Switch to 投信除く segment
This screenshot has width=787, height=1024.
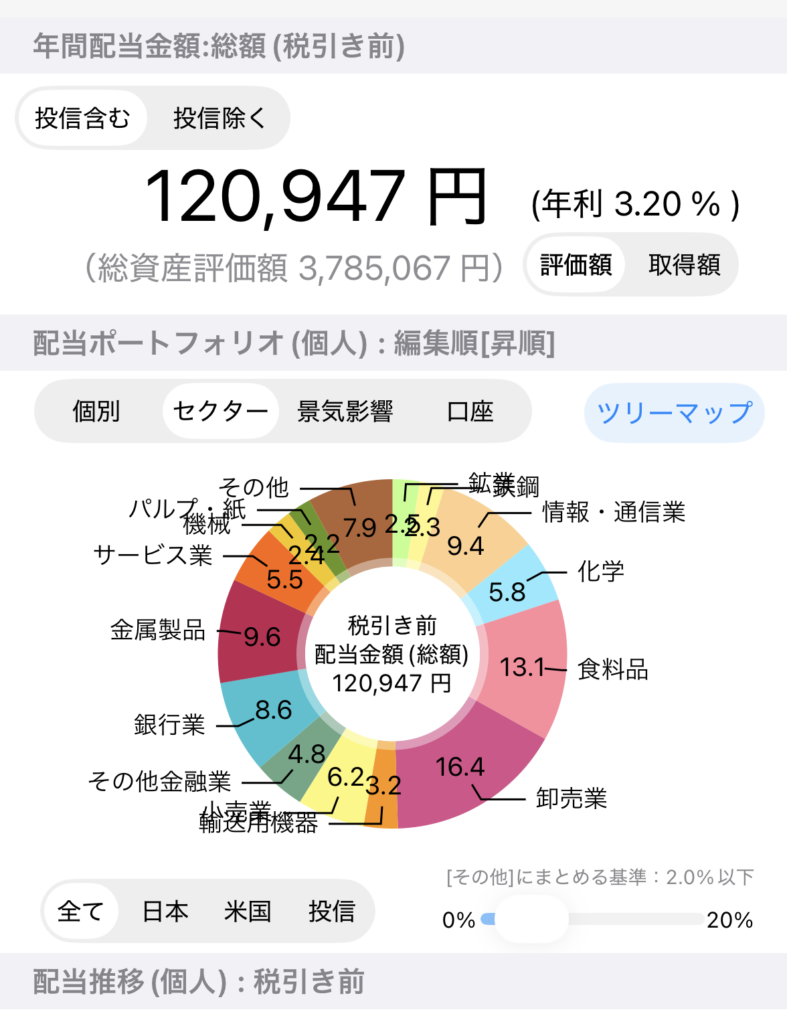tap(220, 118)
